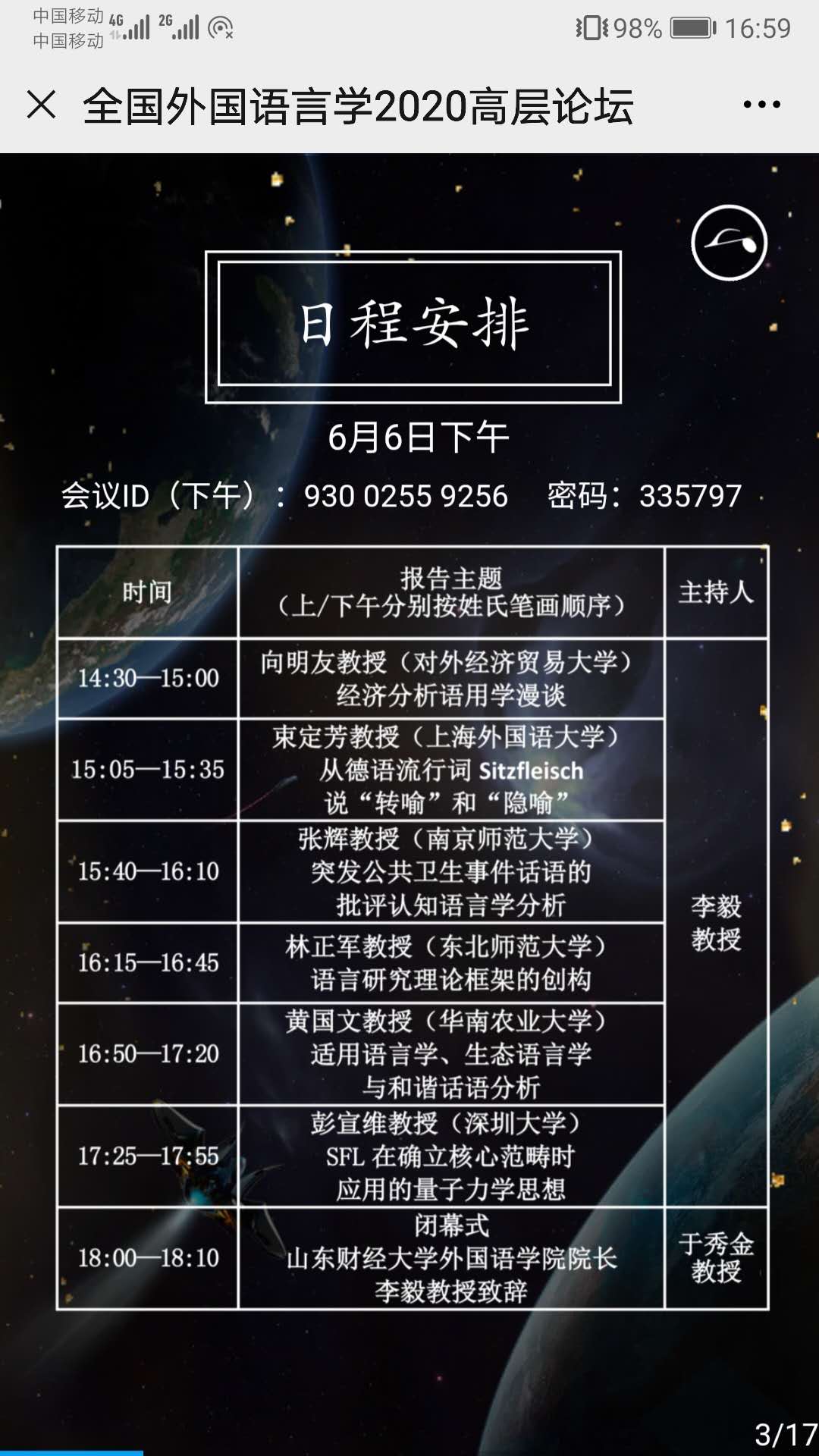Open the three-dot overflow menu
The height and width of the screenshot is (1456, 819).
761,105
